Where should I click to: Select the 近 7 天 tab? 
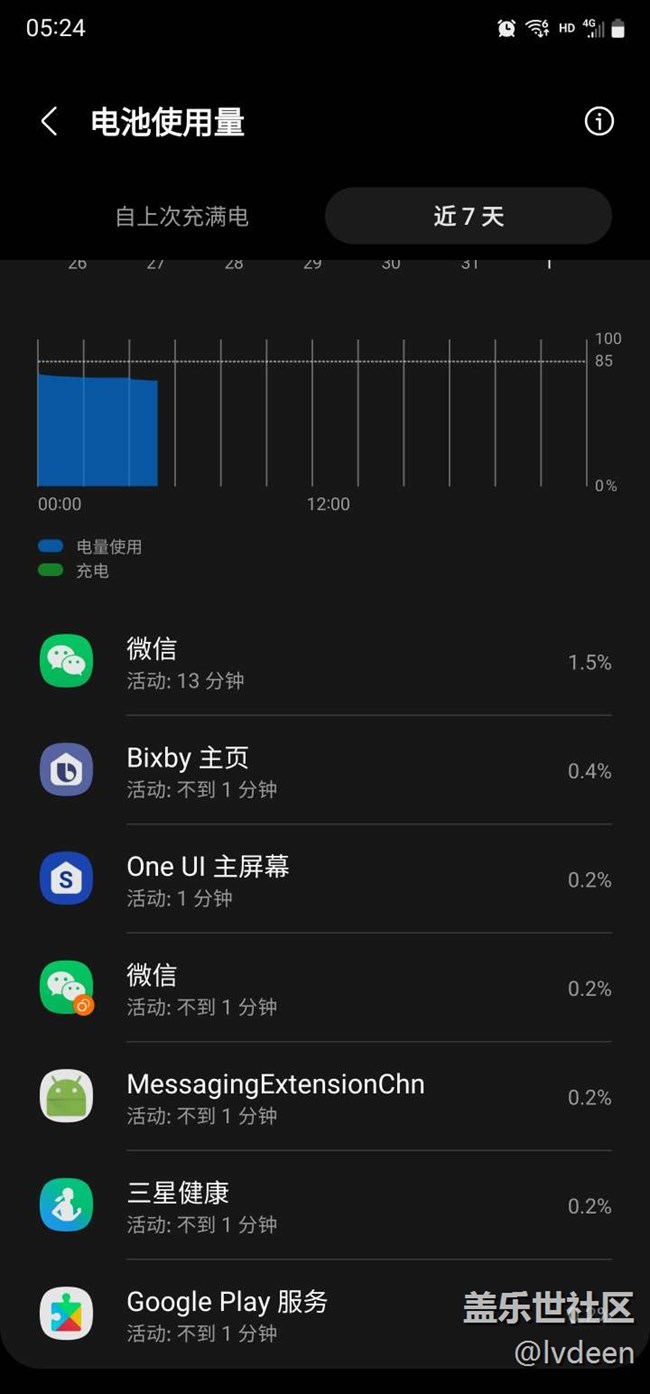tap(468, 216)
